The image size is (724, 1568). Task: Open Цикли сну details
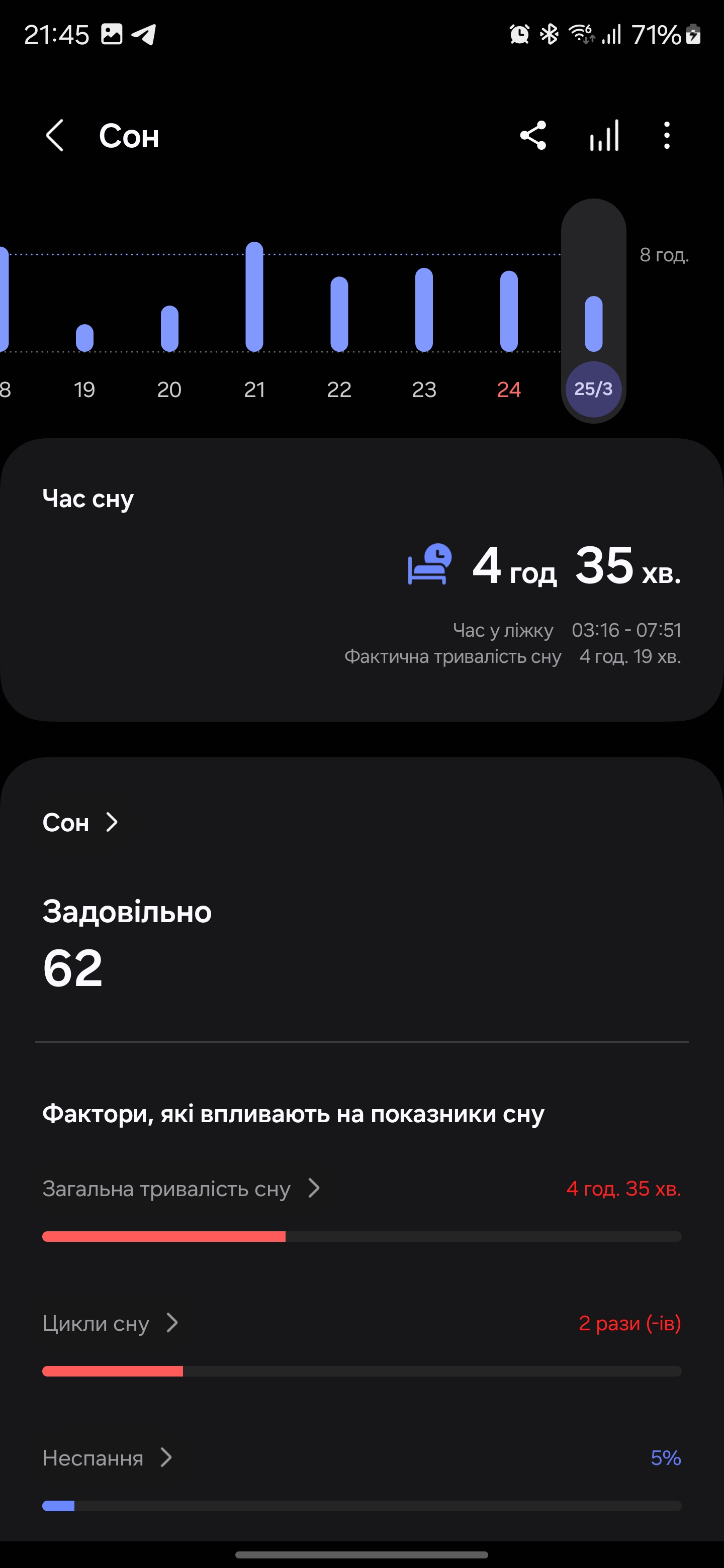(111, 1323)
